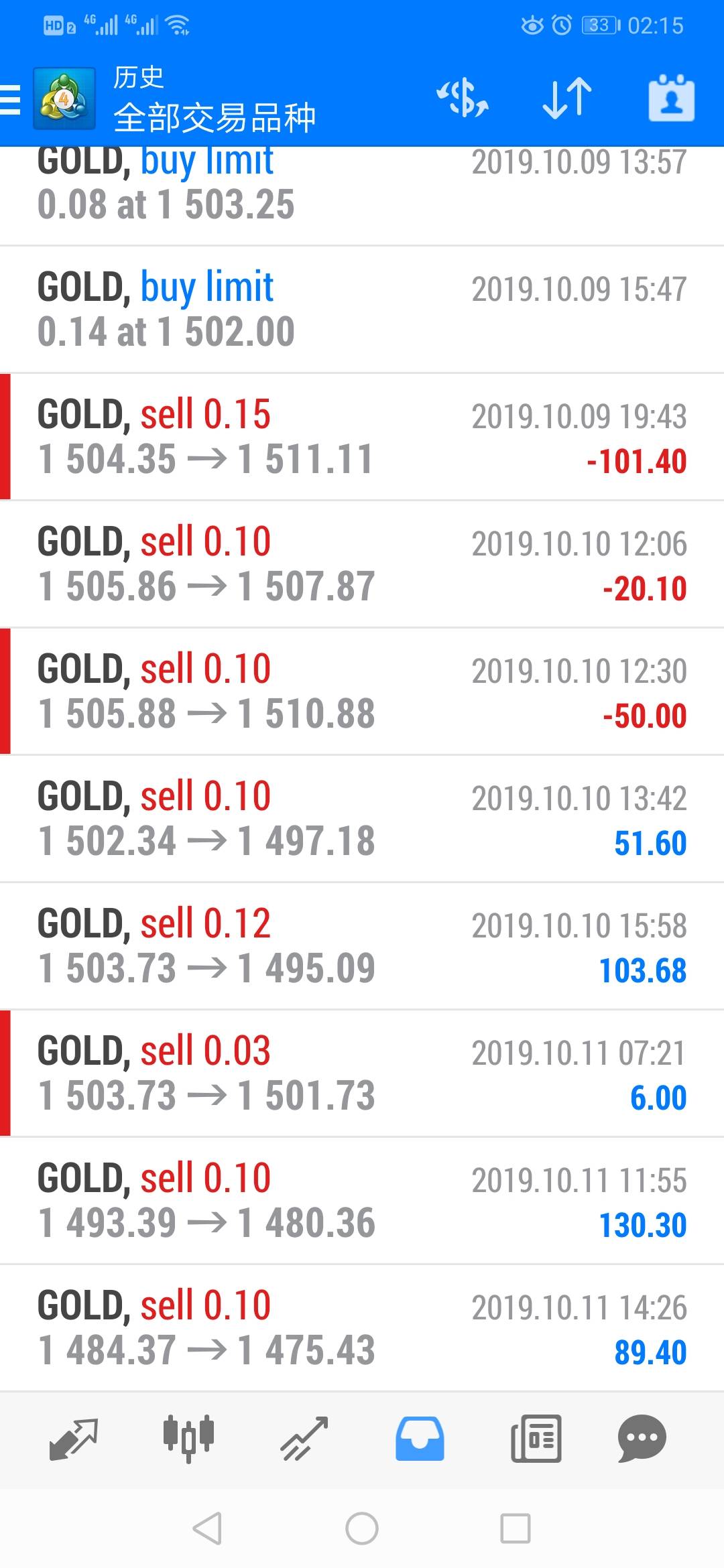724x1568 pixels.
Task: Open the sell 0.03 trade earning 6.00
Action: click(x=362, y=1073)
